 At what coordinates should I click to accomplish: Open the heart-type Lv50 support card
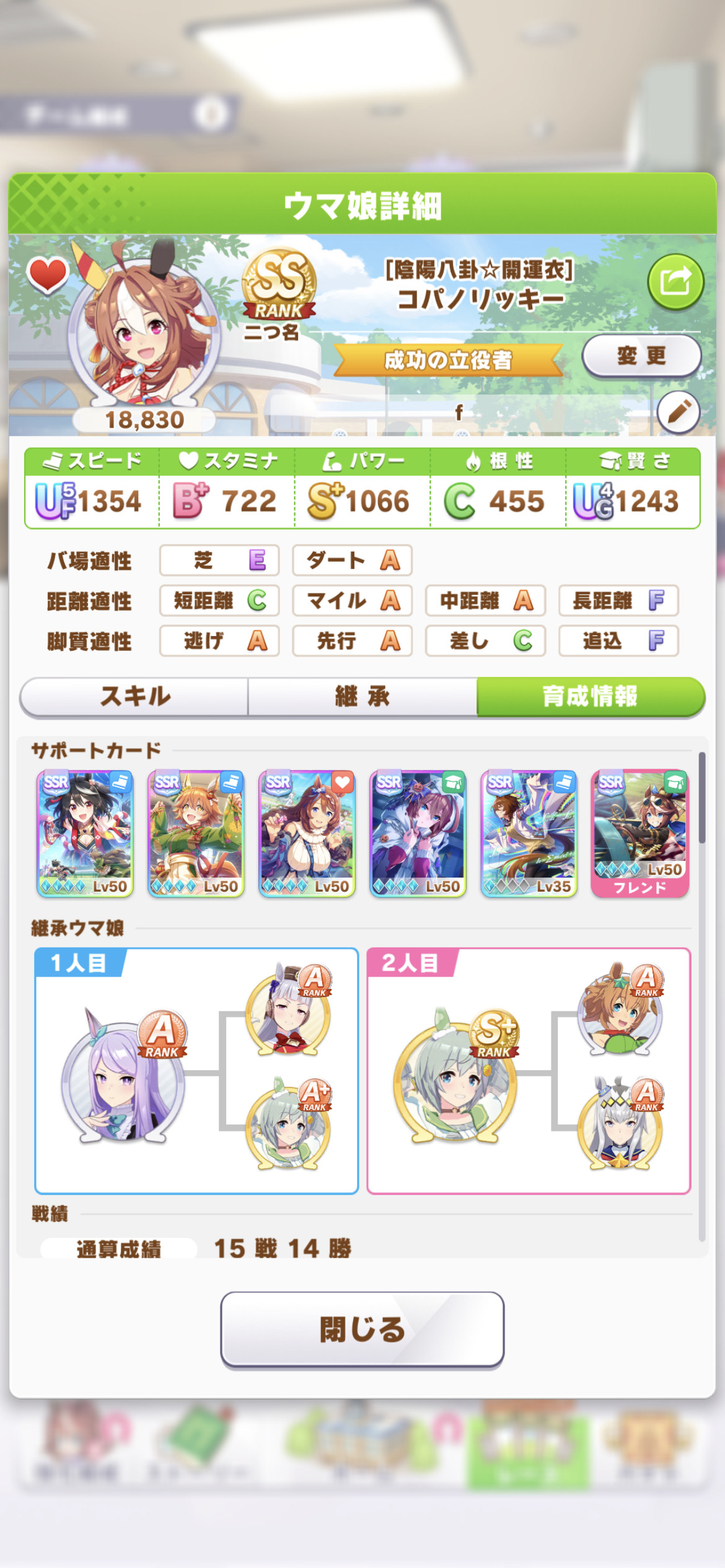pyautogui.click(x=307, y=834)
